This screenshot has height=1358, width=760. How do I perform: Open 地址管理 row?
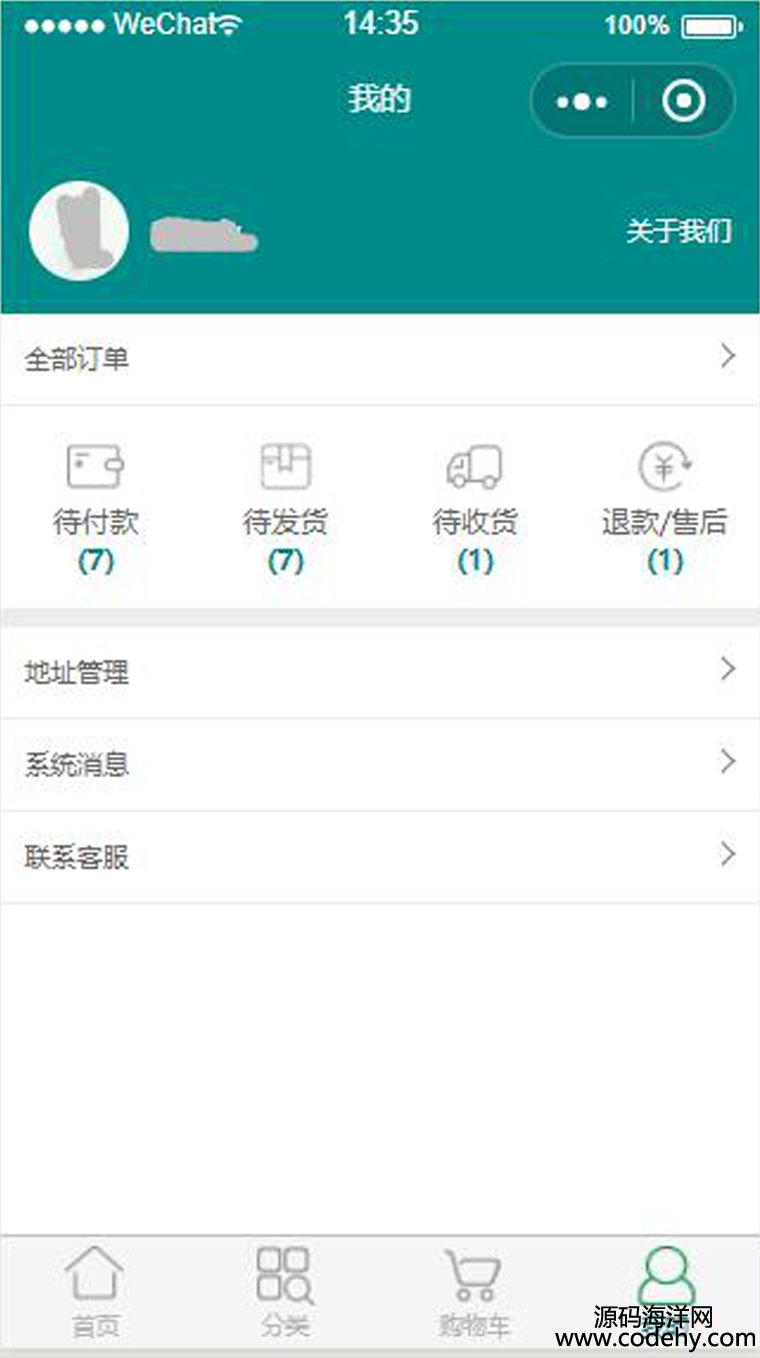(x=380, y=672)
